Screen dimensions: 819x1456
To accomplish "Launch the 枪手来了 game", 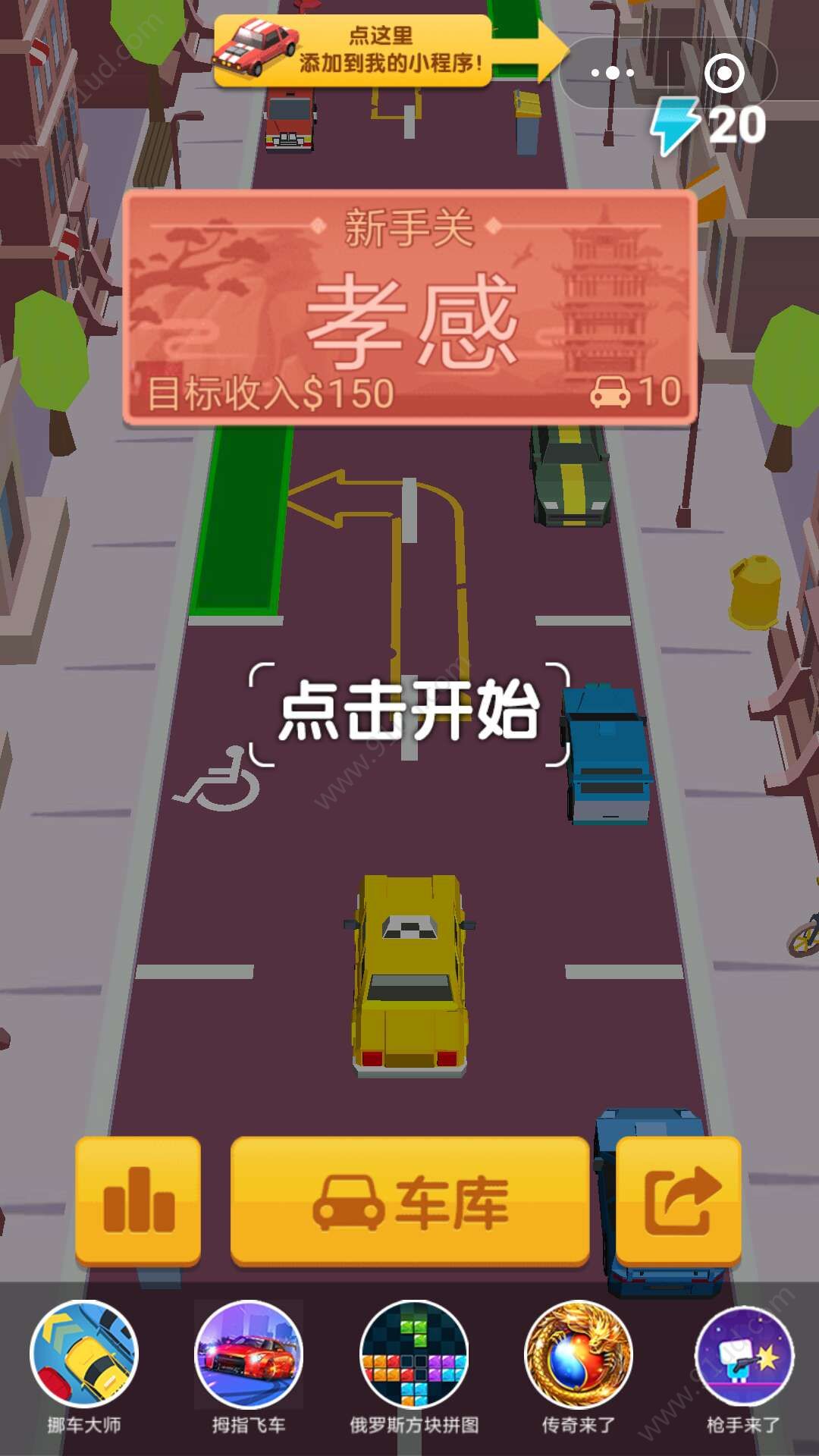I will pos(743,1355).
